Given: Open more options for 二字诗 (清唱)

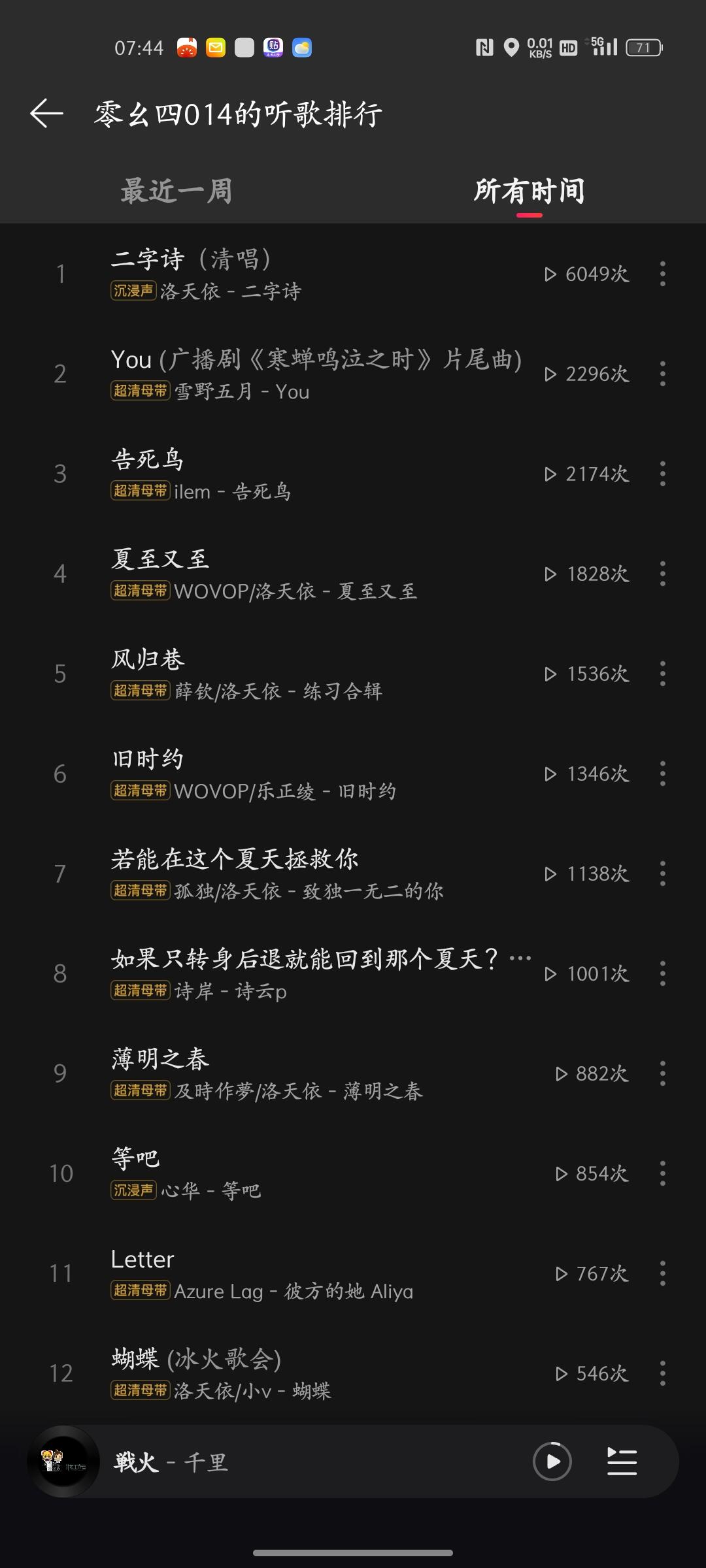Looking at the screenshot, I should (663, 274).
